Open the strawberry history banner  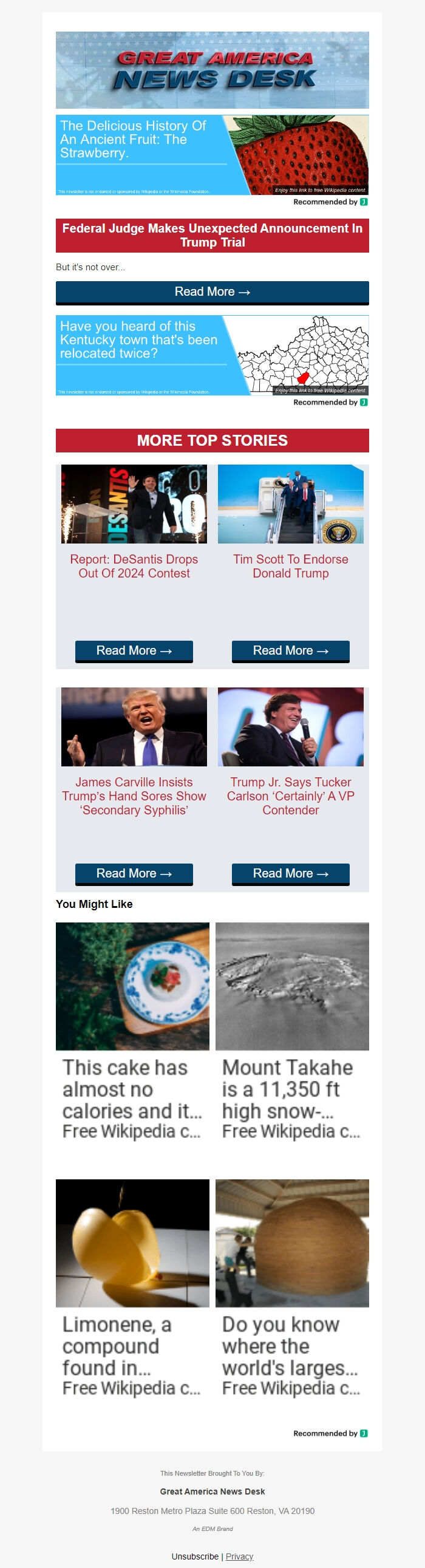point(212,155)
